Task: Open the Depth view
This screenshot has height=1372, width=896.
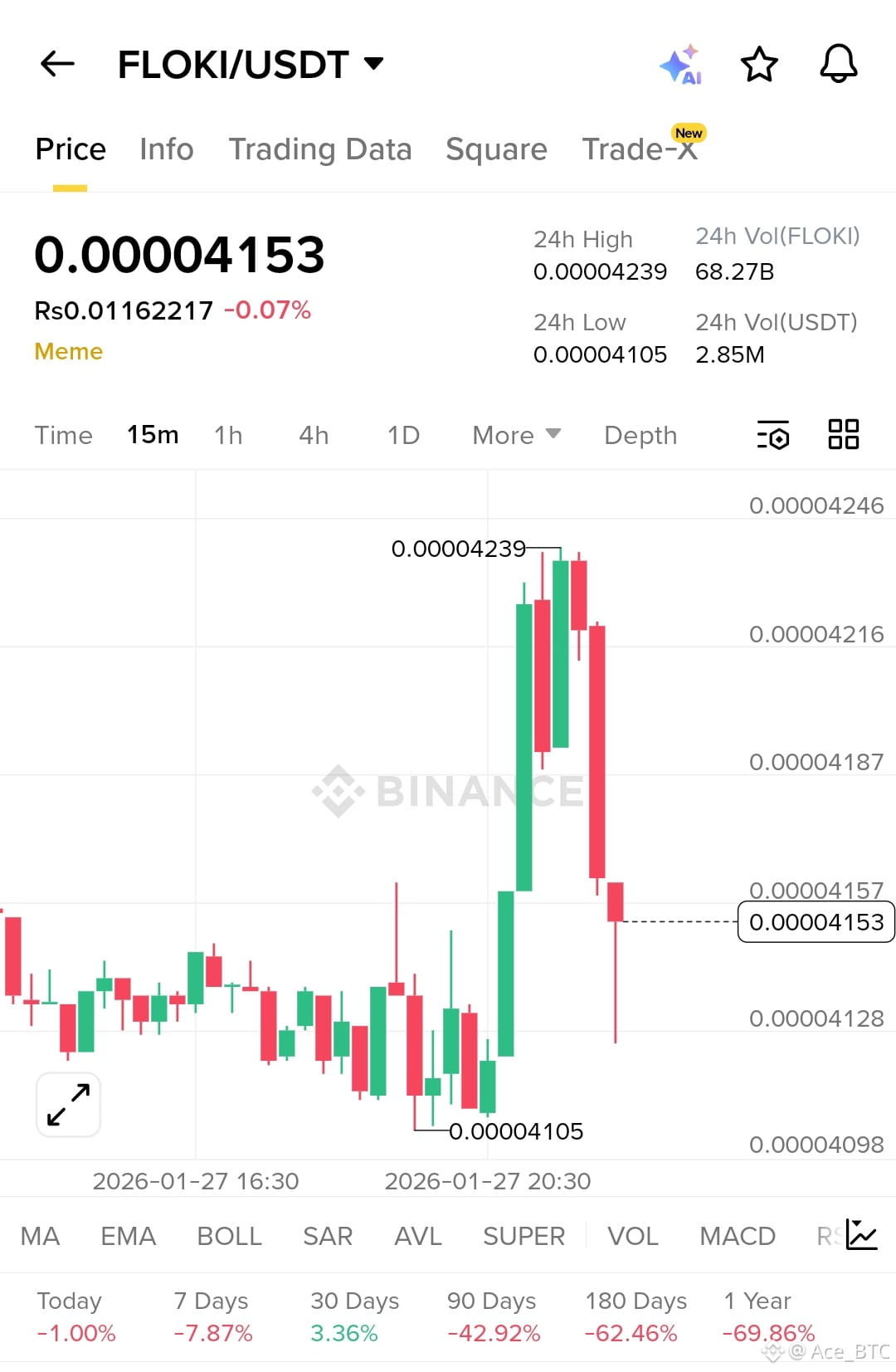Action: coord(639,434)
